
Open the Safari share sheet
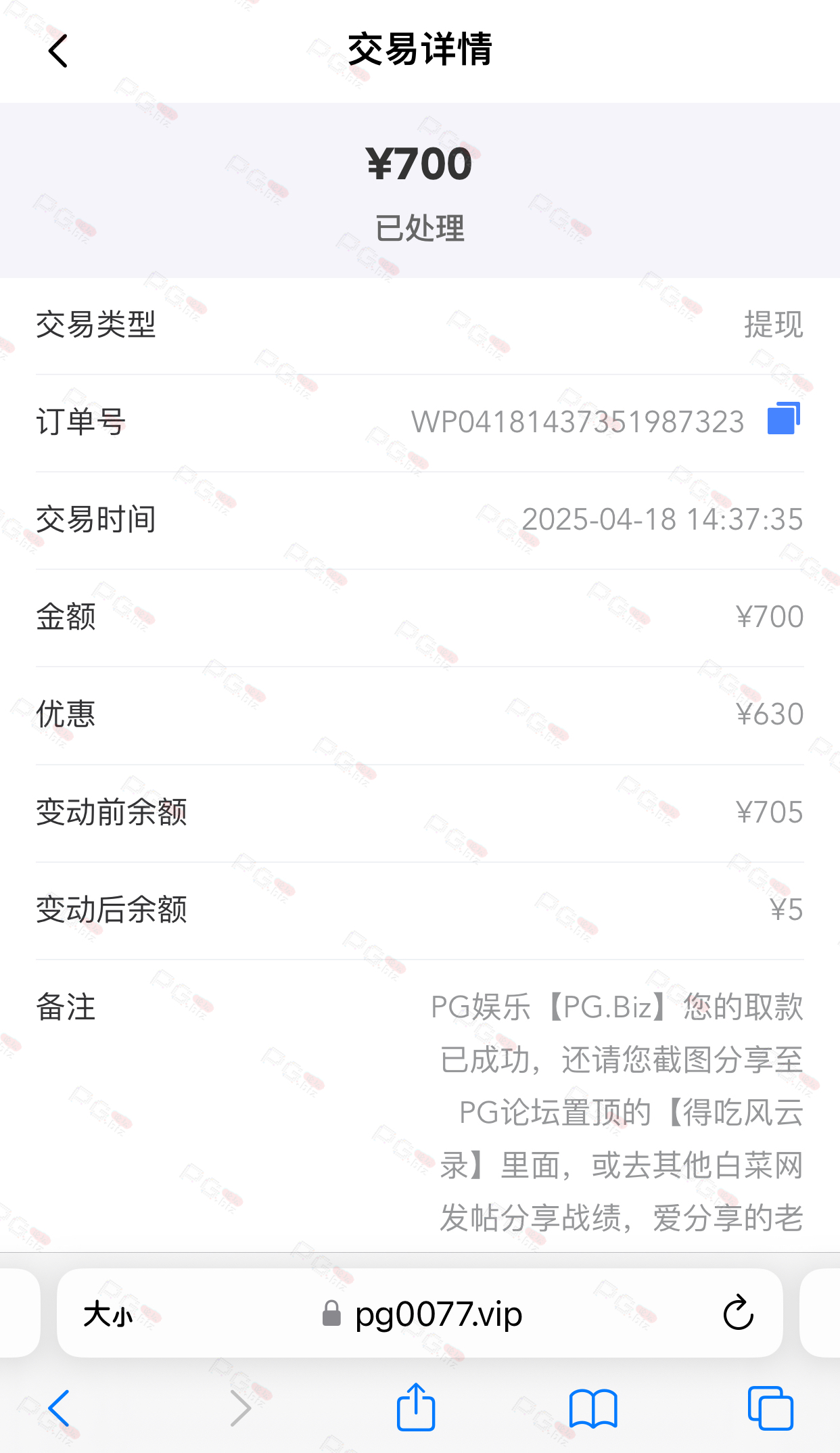[415, 1406]
